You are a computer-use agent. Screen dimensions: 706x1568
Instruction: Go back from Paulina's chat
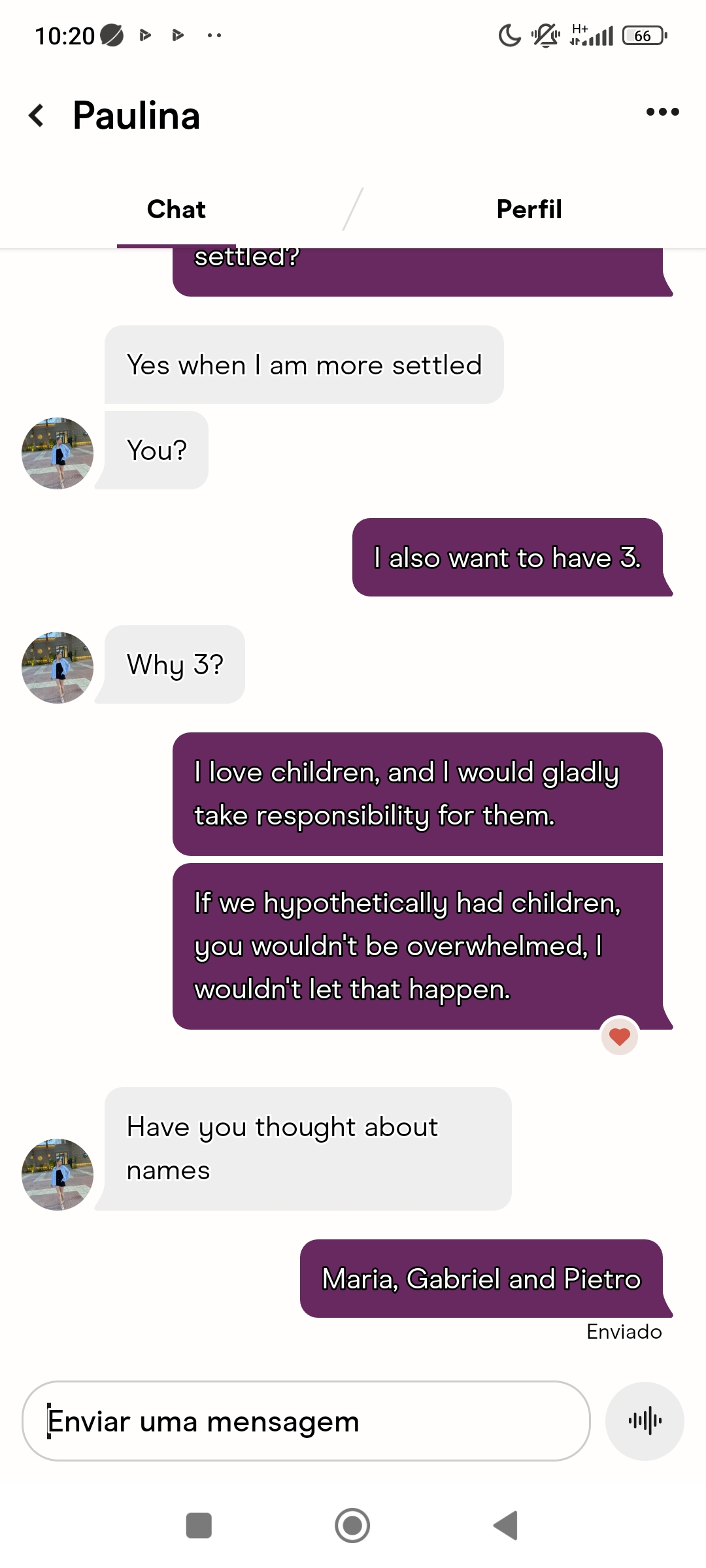coord(37,116)
